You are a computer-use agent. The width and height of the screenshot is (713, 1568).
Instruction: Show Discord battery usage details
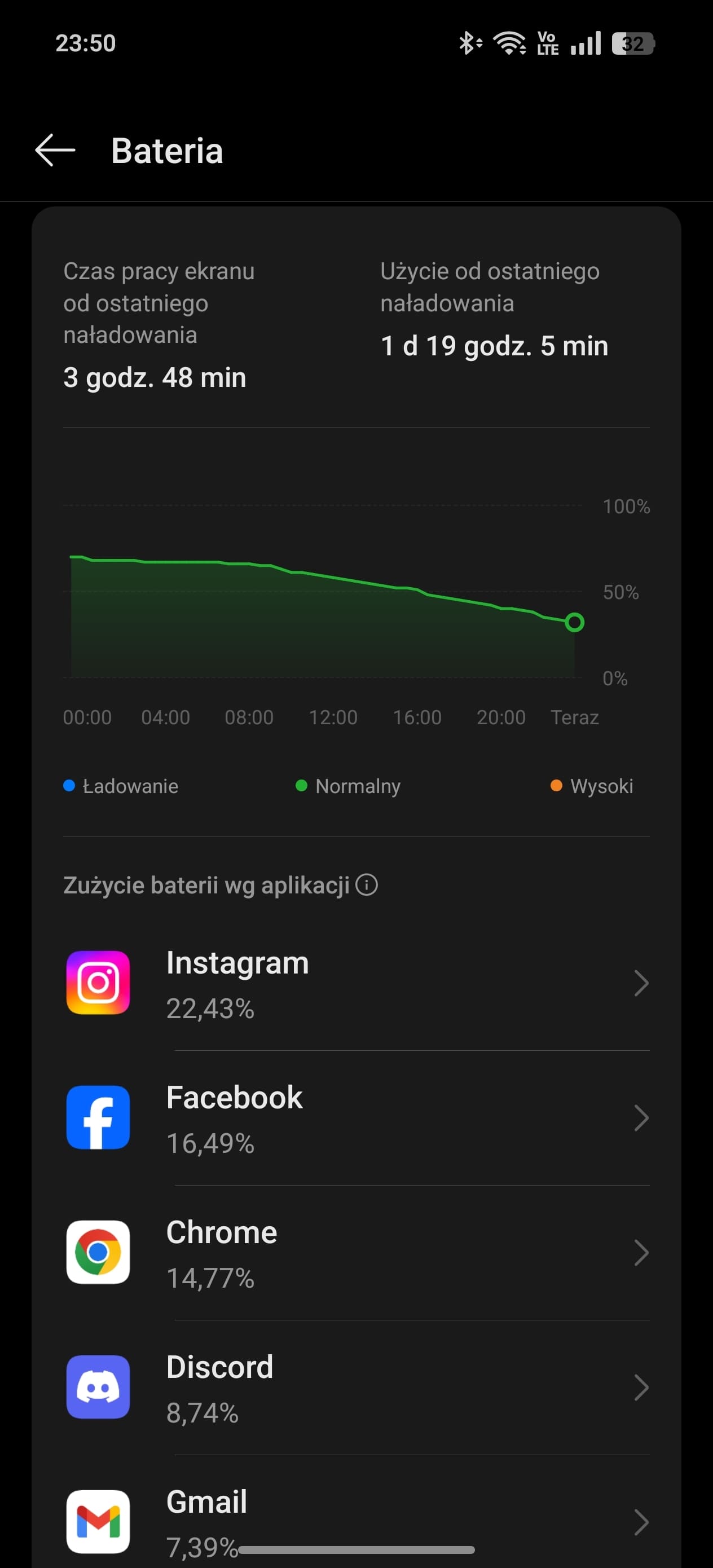pyautogui.click(x=356, y=1388)
